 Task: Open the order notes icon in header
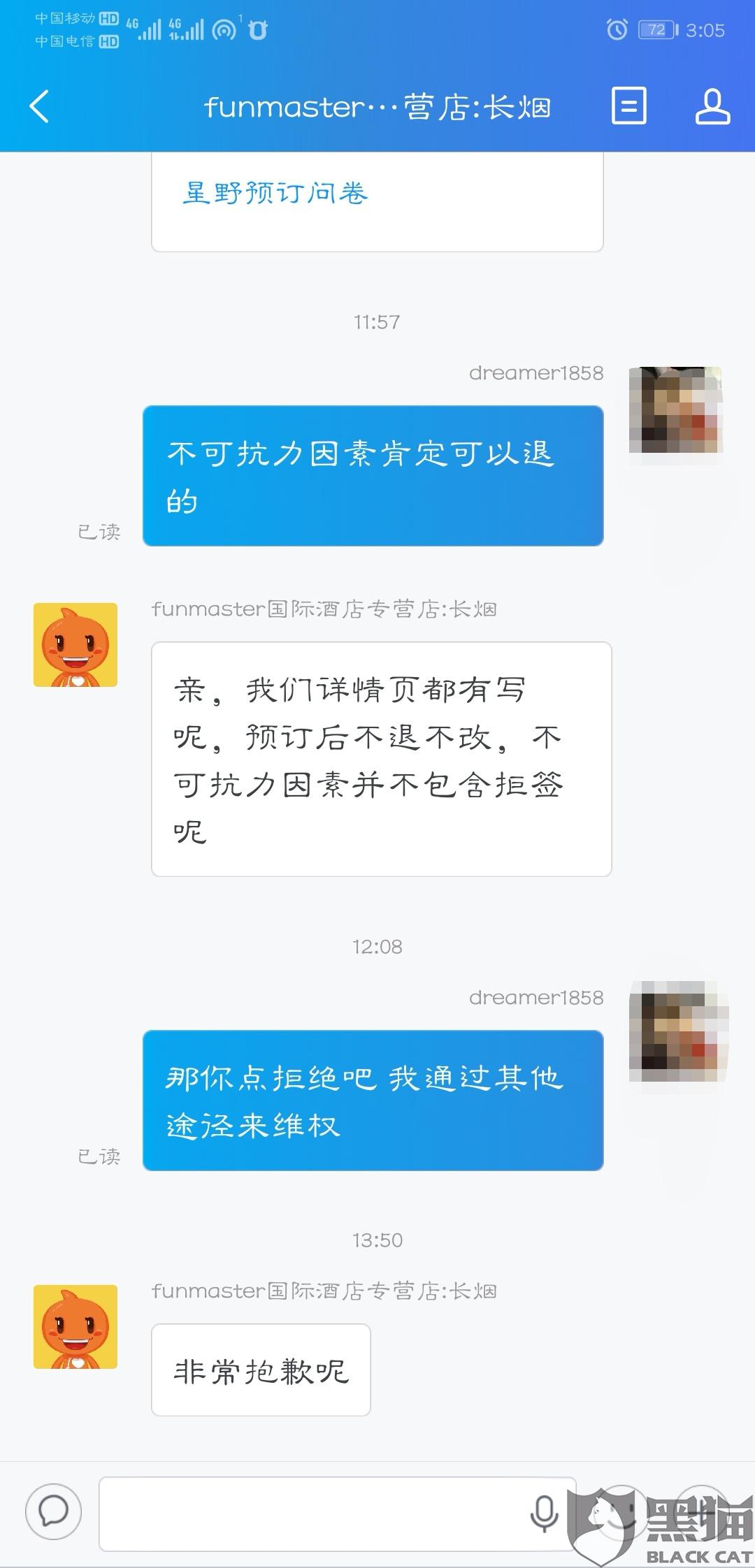click(628, 106)
